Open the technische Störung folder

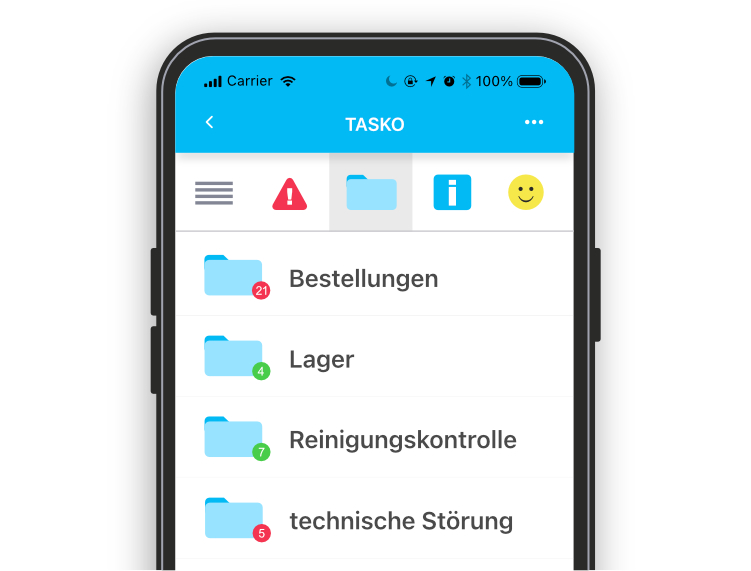[x=400, y=521]
